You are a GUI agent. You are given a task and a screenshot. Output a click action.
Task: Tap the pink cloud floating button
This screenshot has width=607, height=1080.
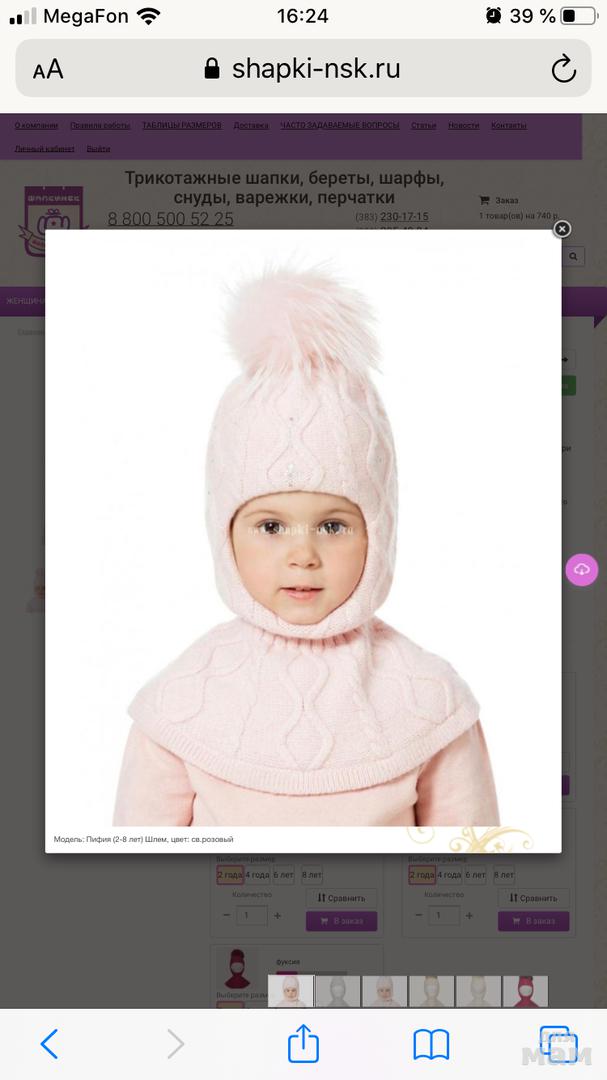pos(582,569)
